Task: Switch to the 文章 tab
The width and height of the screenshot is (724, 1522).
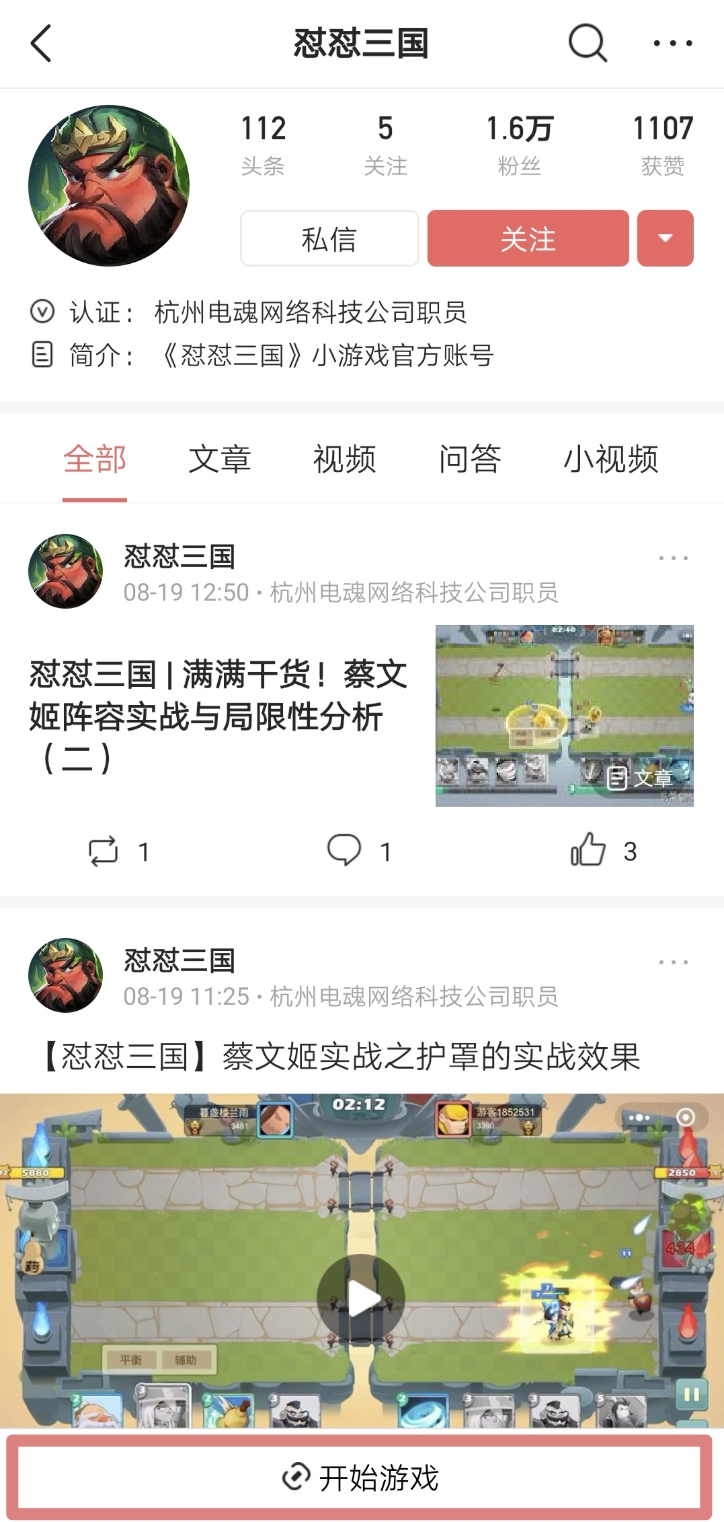Action: click(x=219, y=459)
